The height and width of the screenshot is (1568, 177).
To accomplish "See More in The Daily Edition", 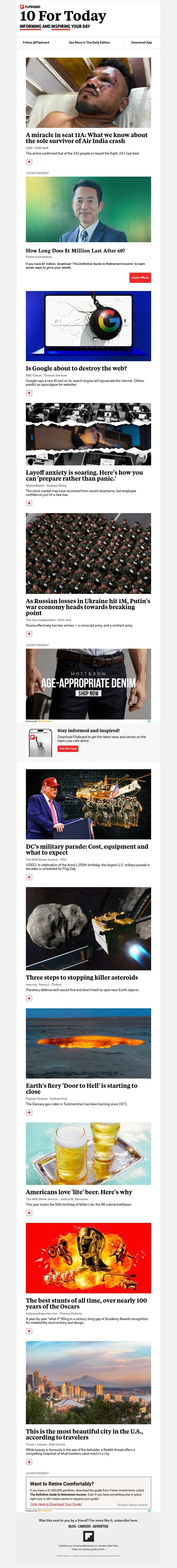I will coord(89,43).
